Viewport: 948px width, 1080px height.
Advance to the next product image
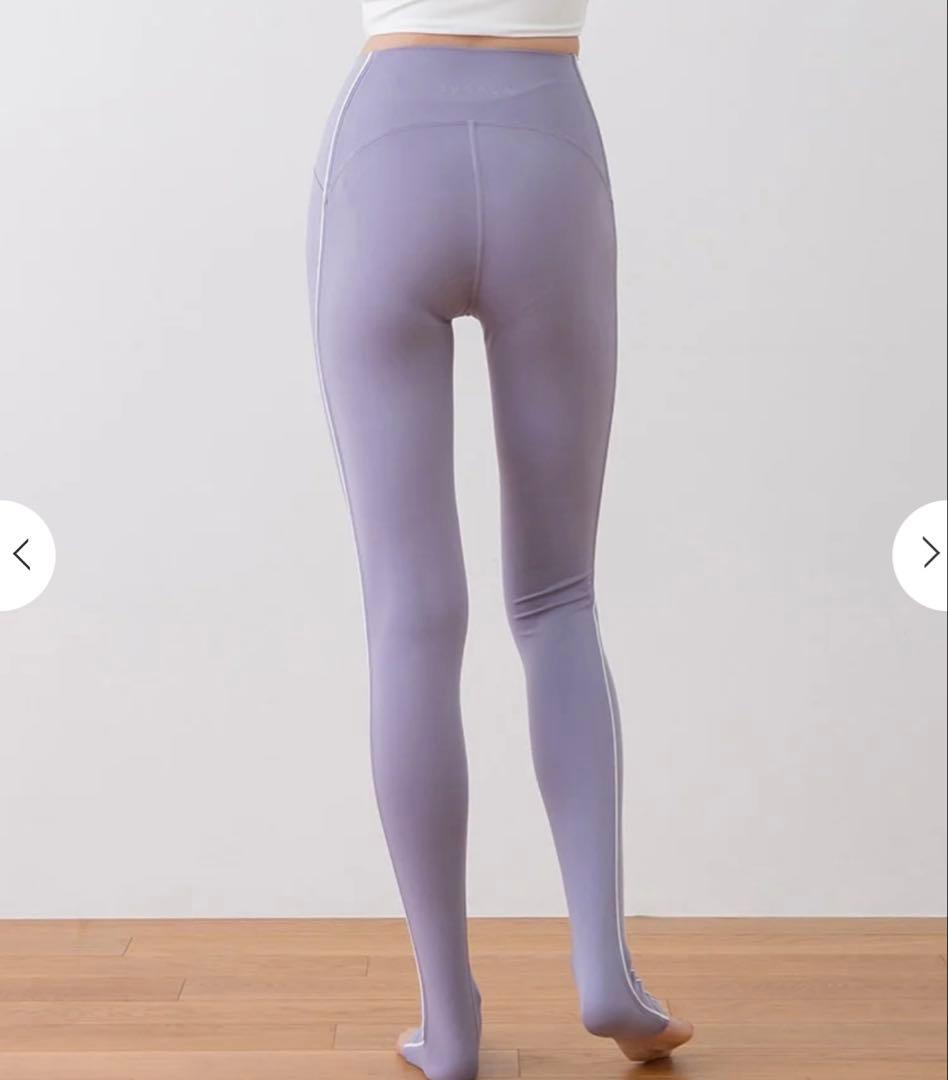click(x=927, y=553)
